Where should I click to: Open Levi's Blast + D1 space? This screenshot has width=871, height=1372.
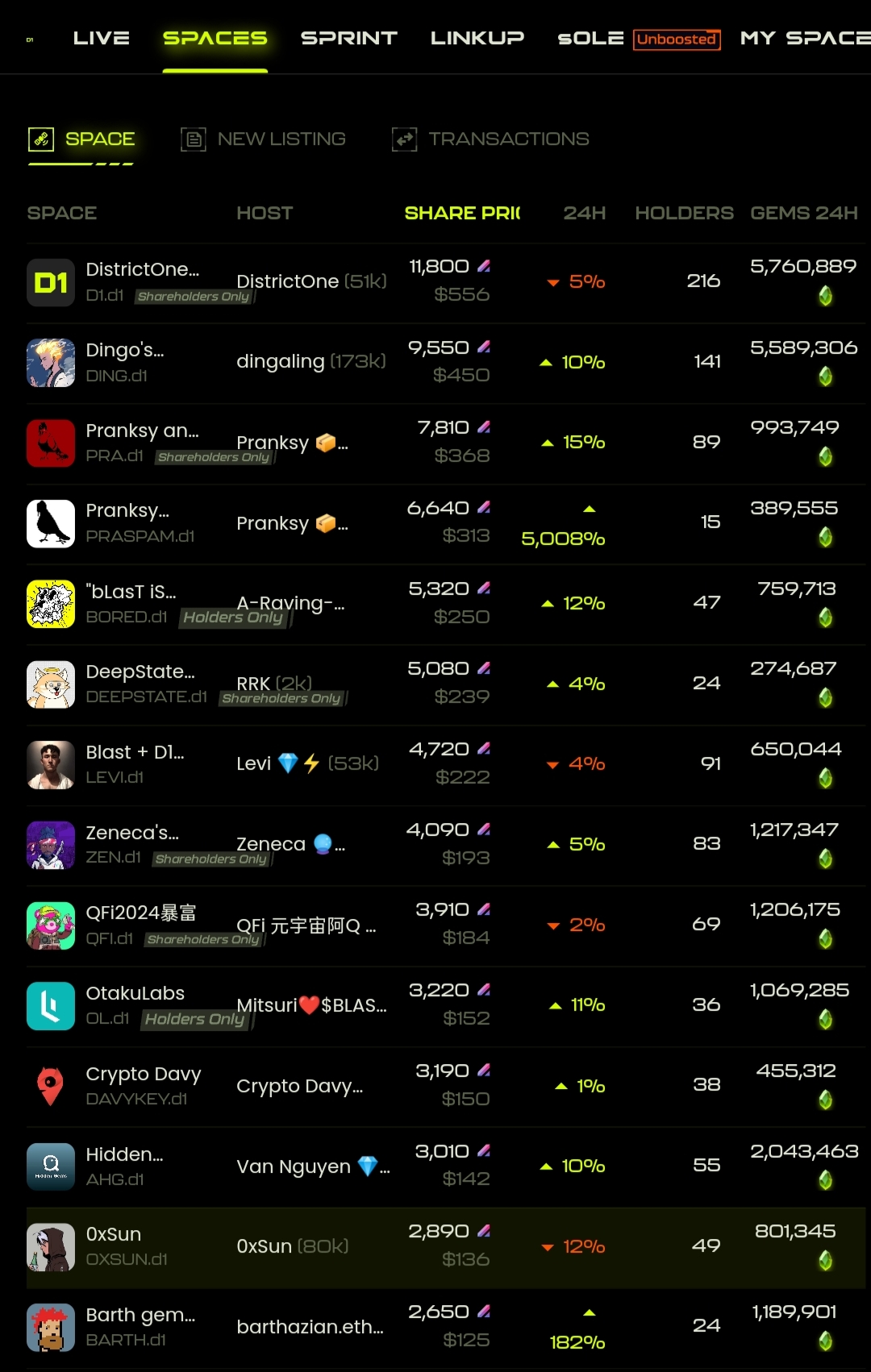click(x=446, y=764)
